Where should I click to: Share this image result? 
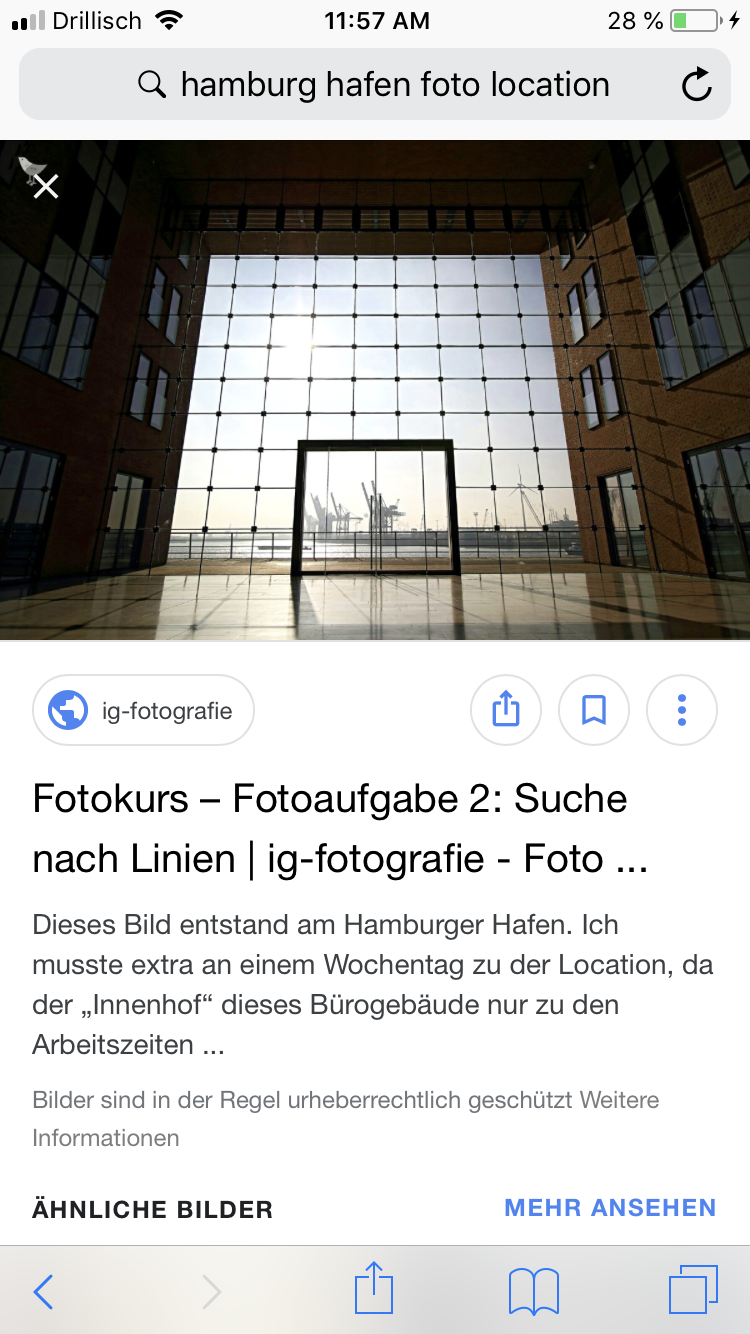click(x=506, y=711)
